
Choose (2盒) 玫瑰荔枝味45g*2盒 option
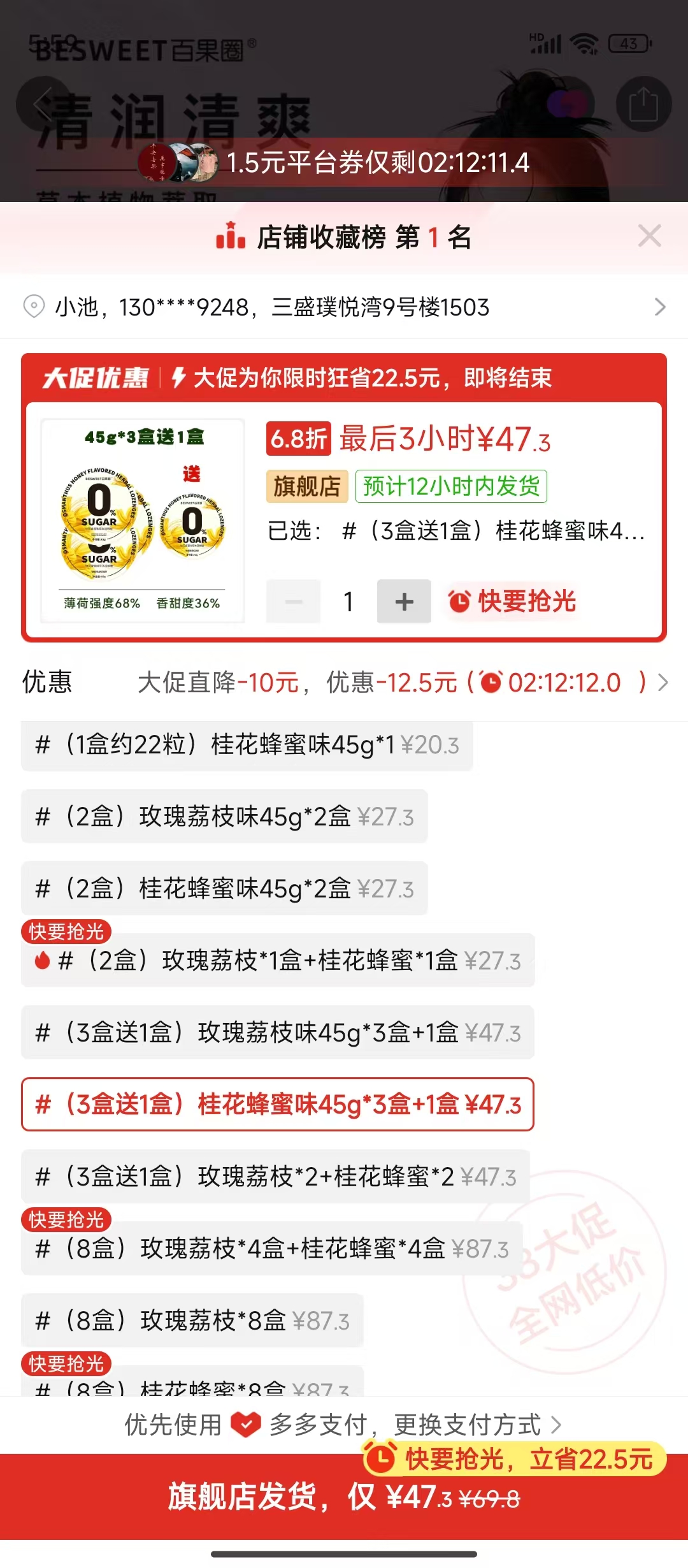[x=224, y=817]
